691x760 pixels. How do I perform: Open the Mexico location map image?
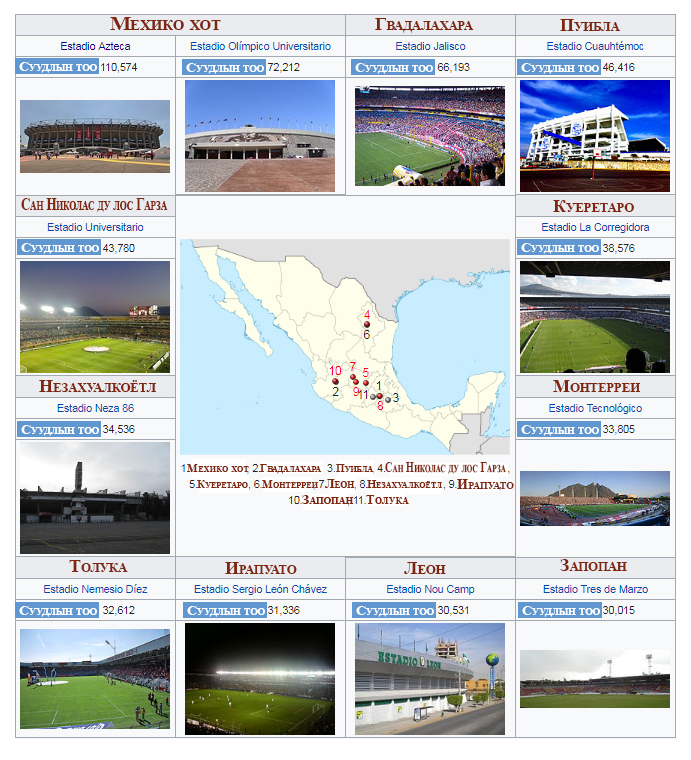coord(345,346)
